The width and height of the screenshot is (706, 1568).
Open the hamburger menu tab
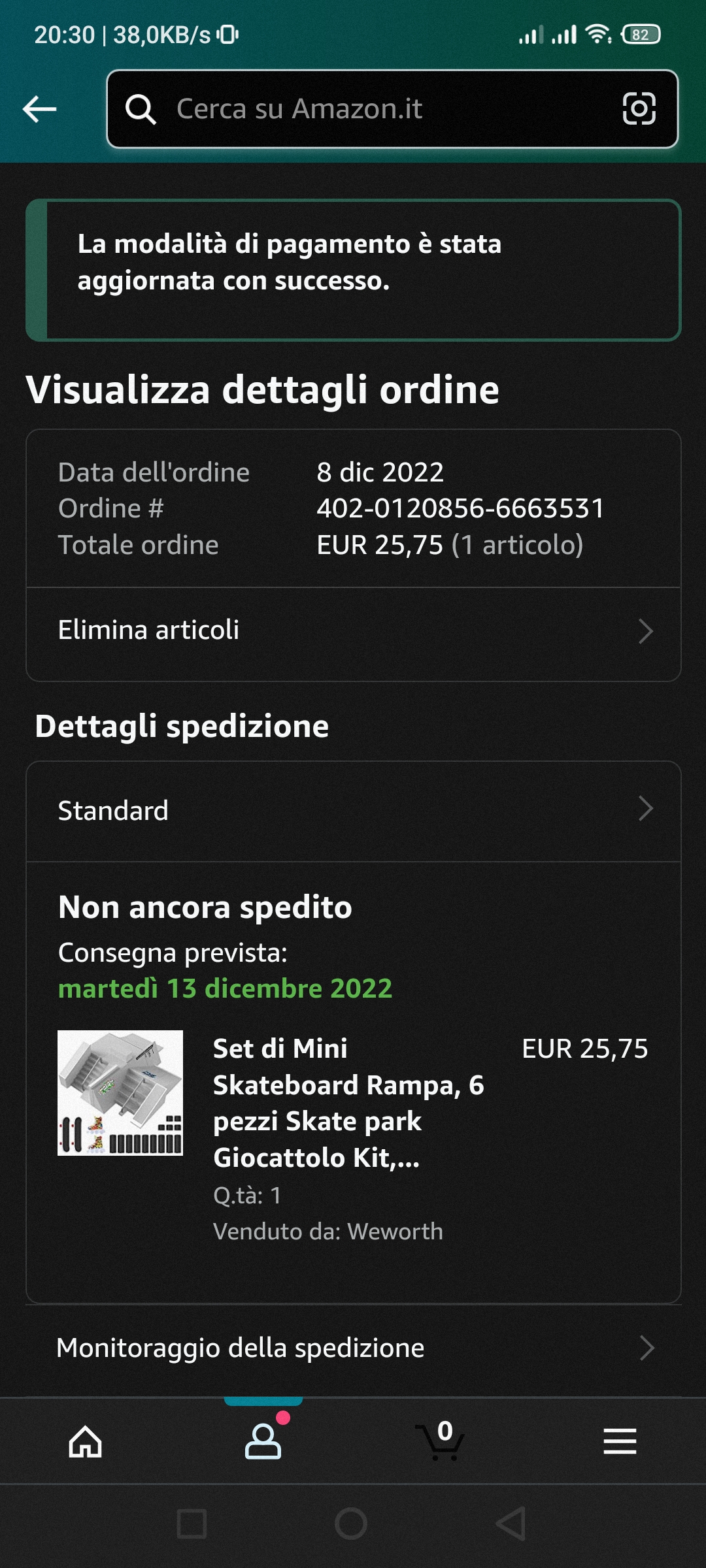click(619, 1441)
